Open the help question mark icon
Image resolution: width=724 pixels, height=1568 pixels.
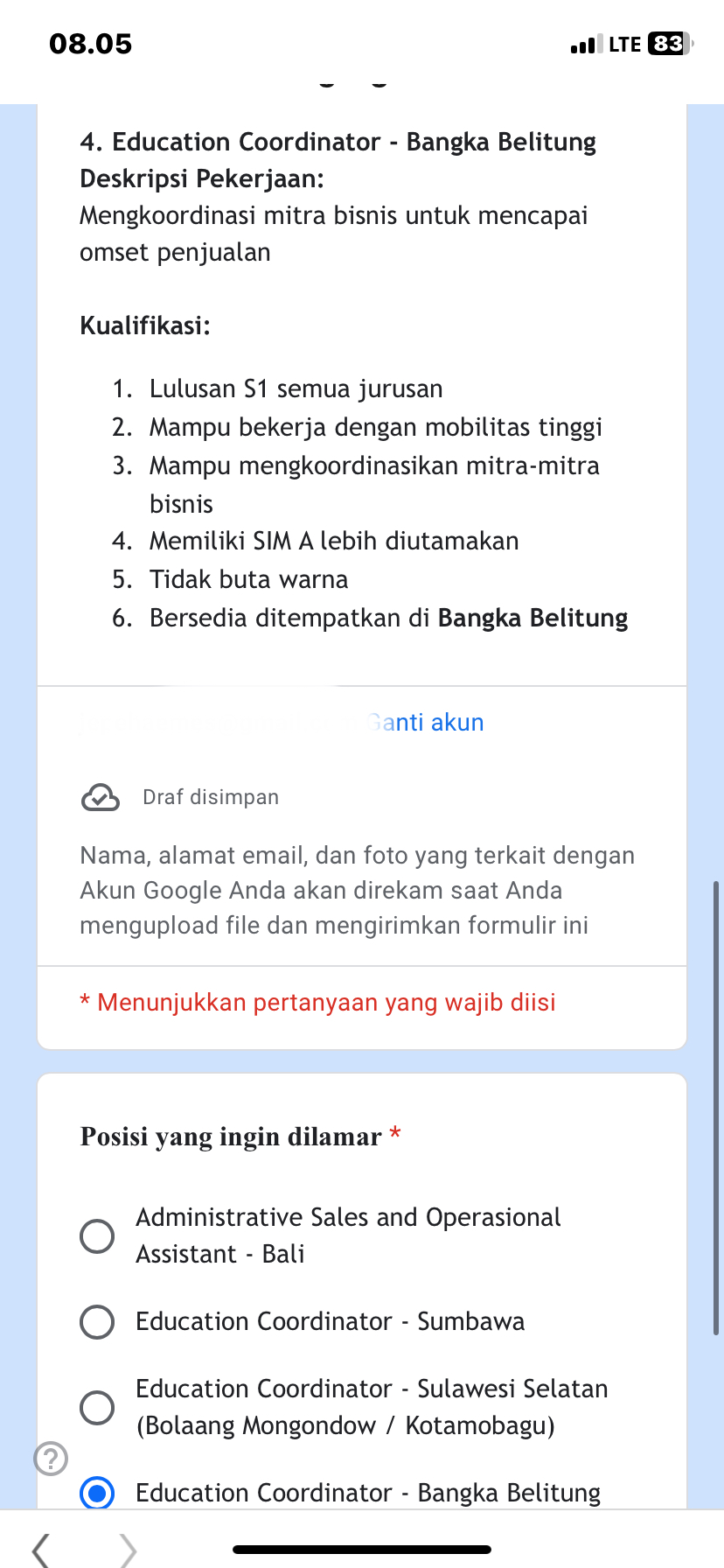point(51,1459)
